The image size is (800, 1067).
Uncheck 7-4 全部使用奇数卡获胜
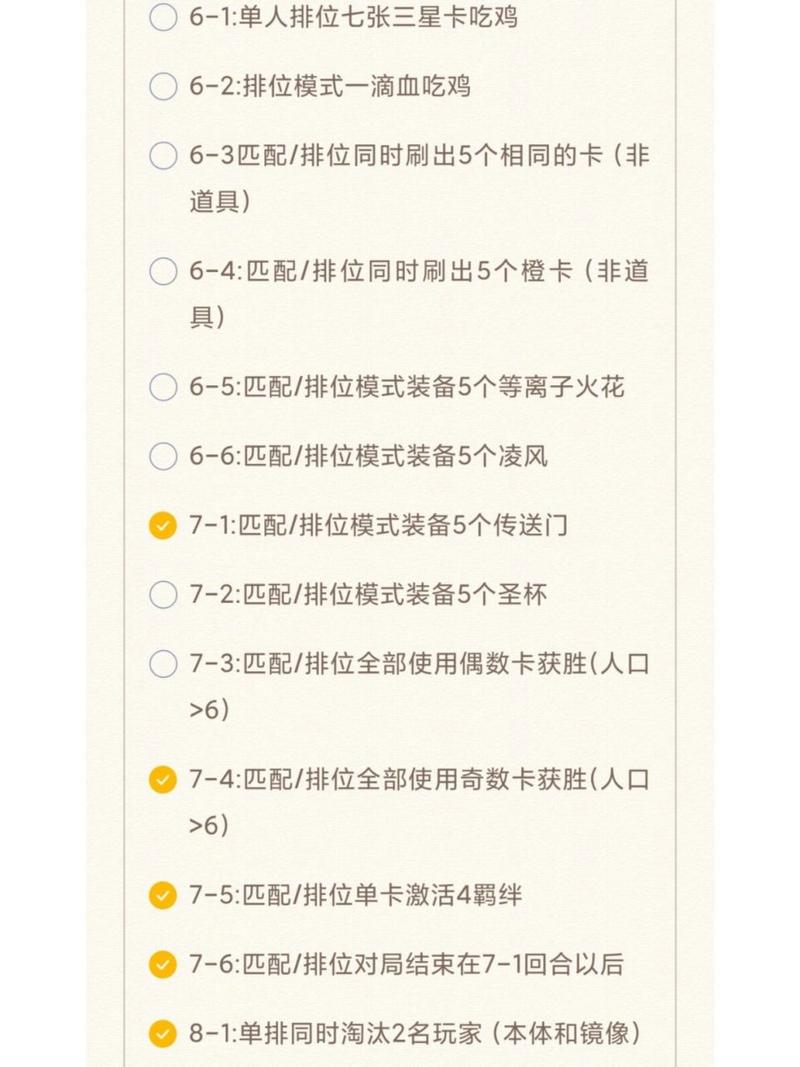point(162,780)
